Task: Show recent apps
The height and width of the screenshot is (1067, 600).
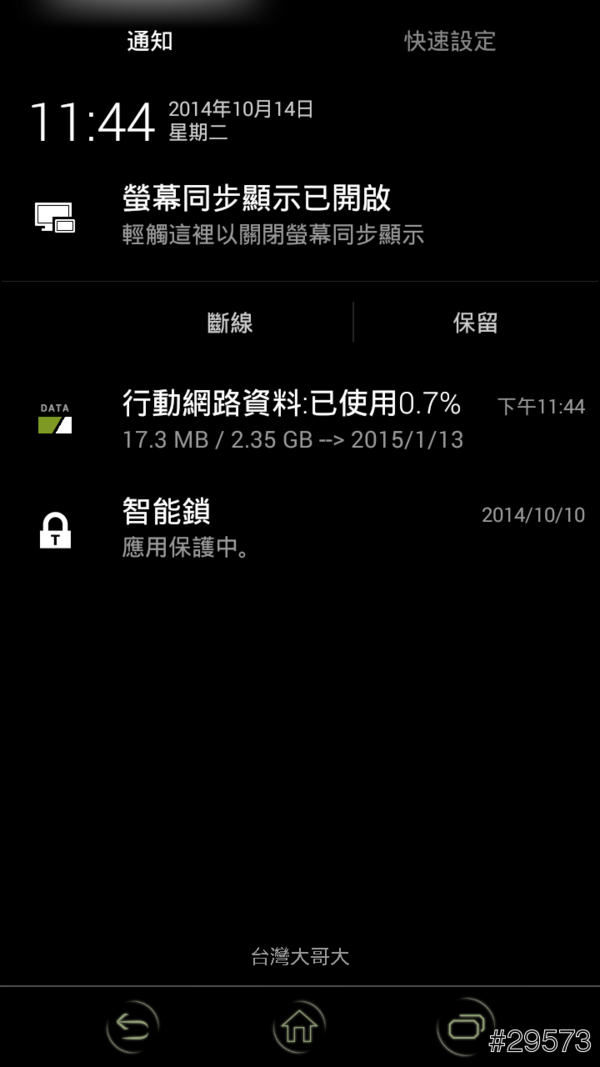Action: pos(465,1026)
